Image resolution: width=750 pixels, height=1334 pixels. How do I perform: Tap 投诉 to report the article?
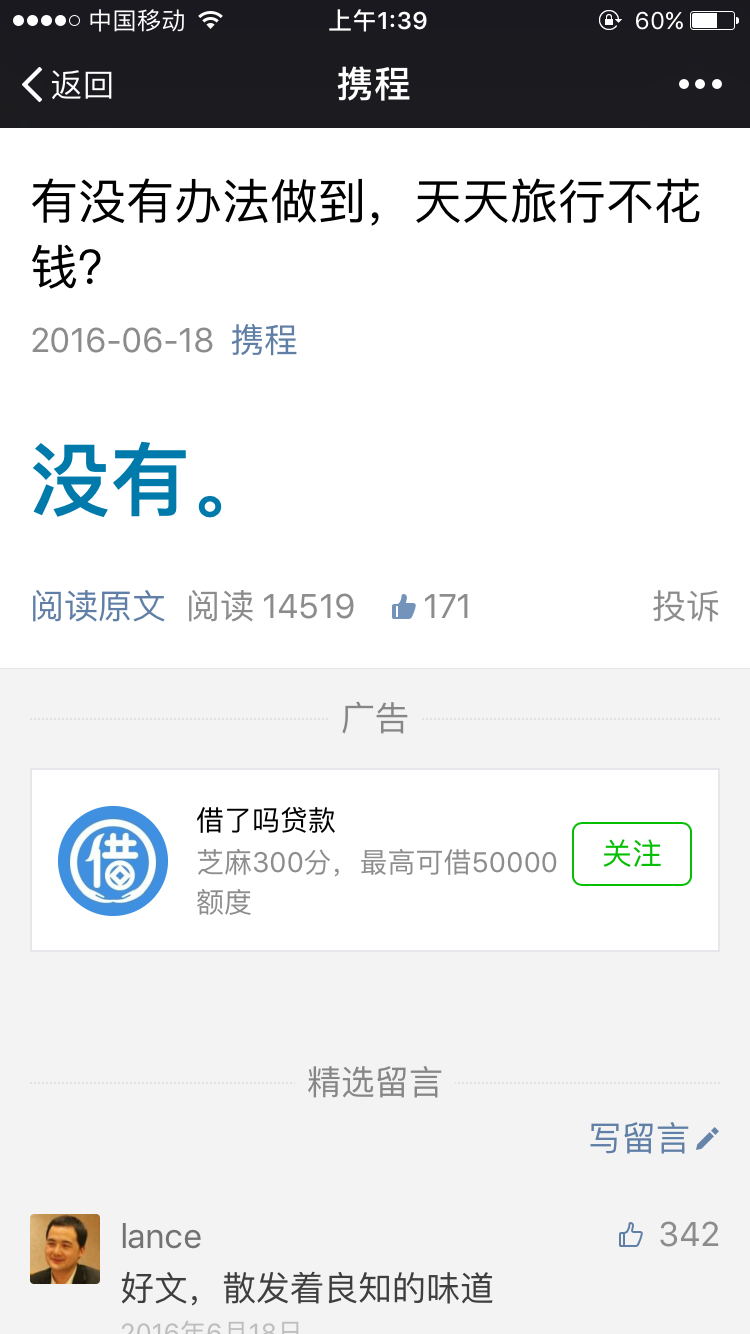(686, 605)
